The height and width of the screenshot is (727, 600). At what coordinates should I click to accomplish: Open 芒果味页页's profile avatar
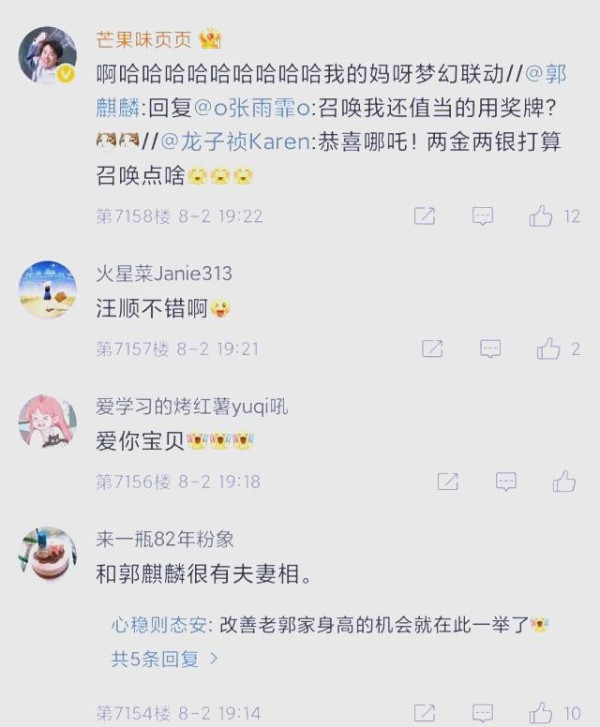pos(47,56)
